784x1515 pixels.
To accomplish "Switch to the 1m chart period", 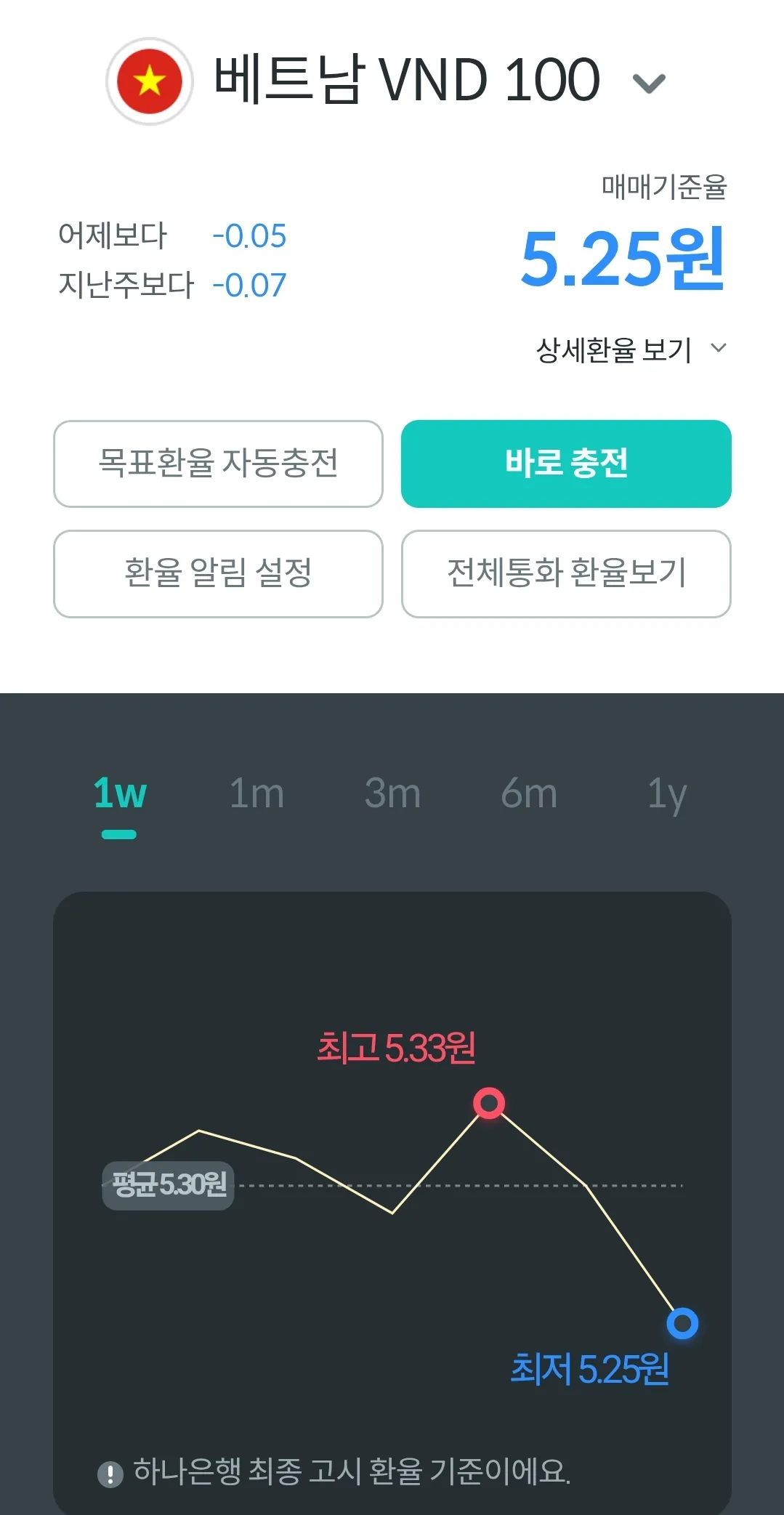I will click(256, 793).
